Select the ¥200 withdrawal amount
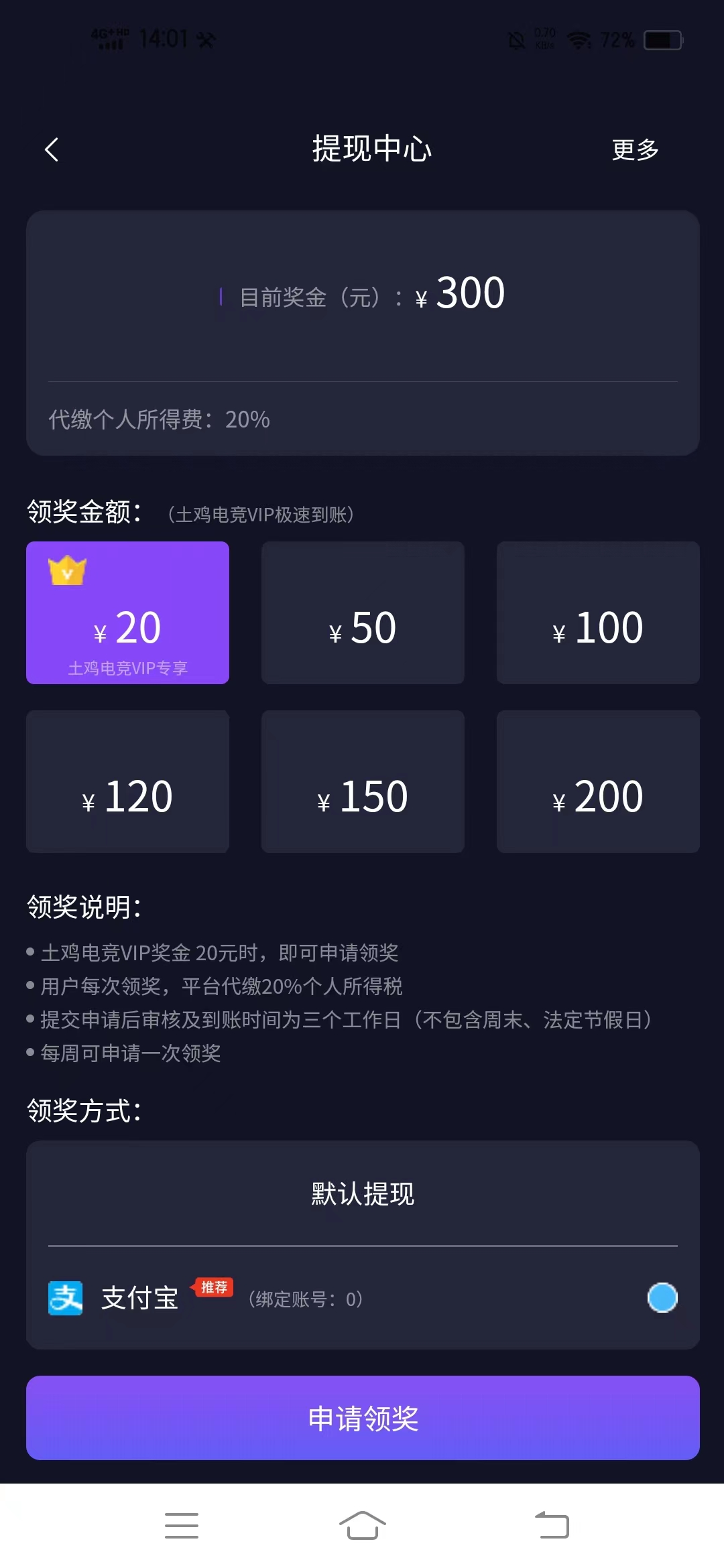Screen dimensions: 724x1568 [598, 782]
